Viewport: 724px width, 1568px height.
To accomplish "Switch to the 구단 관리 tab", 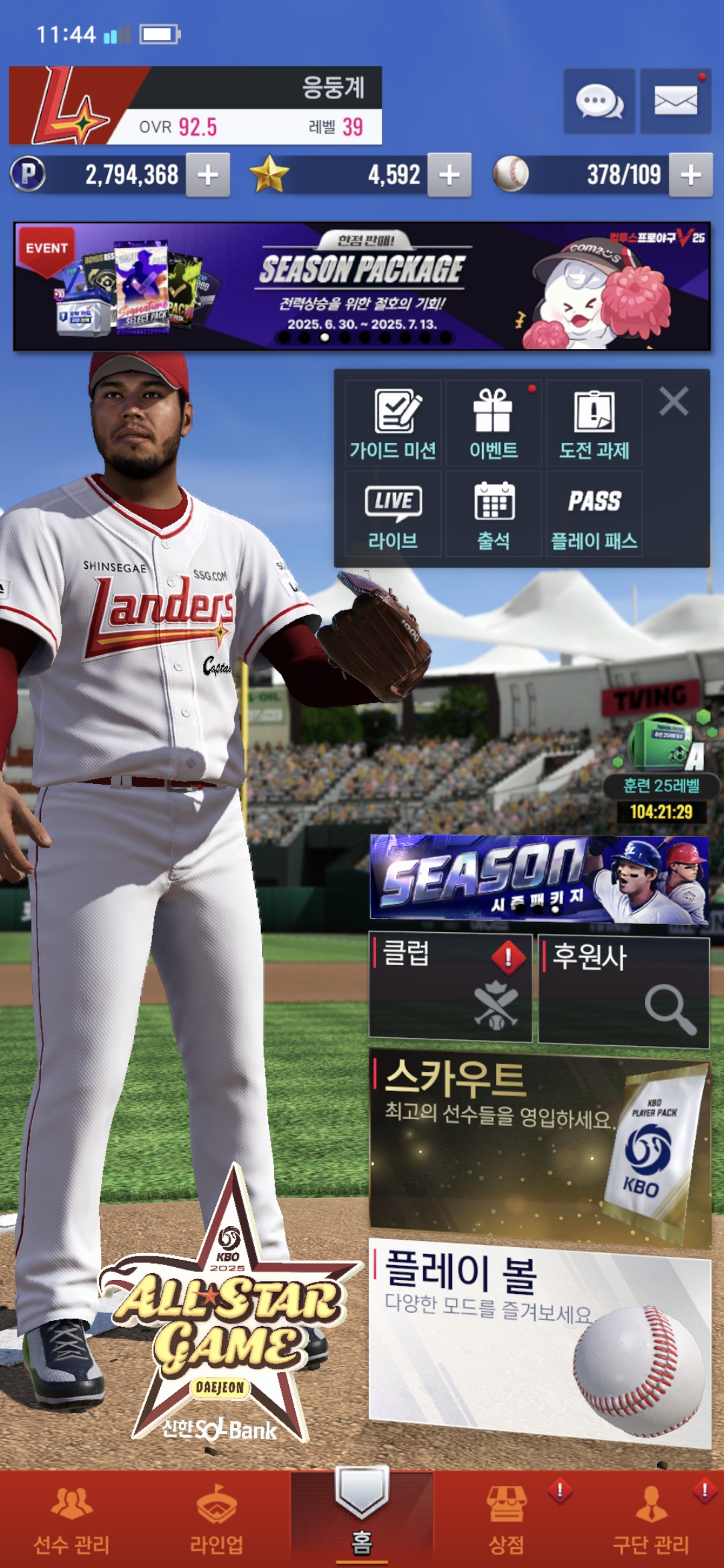I will tap(651, 1521).
